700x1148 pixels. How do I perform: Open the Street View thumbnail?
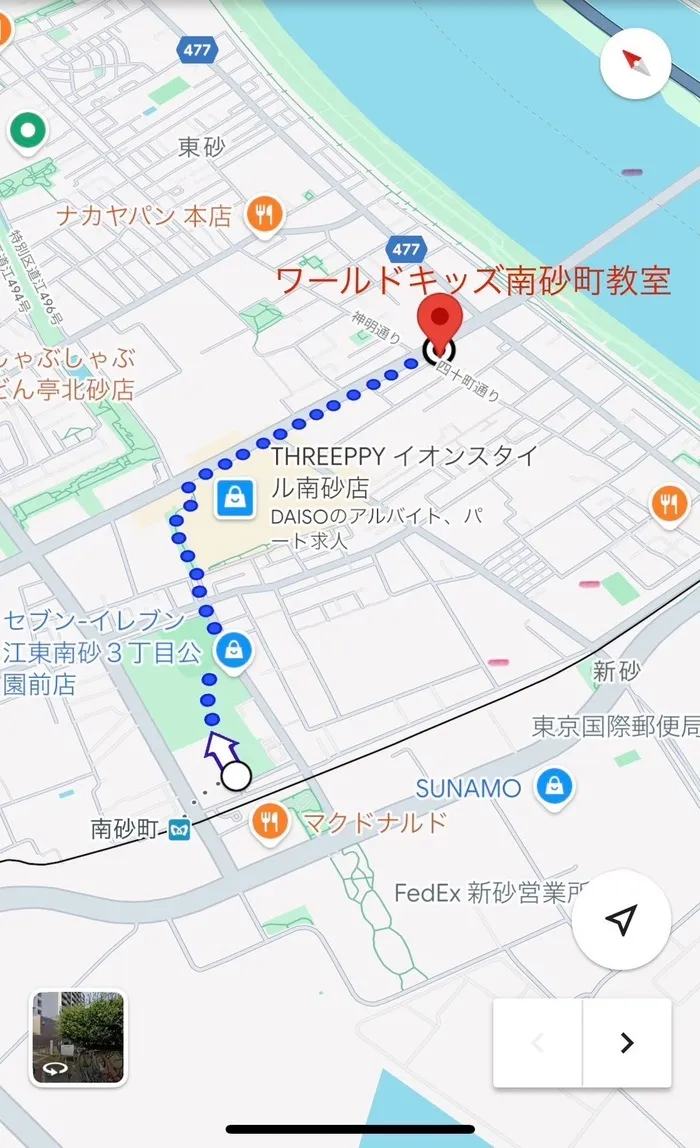coord(78,1037)
